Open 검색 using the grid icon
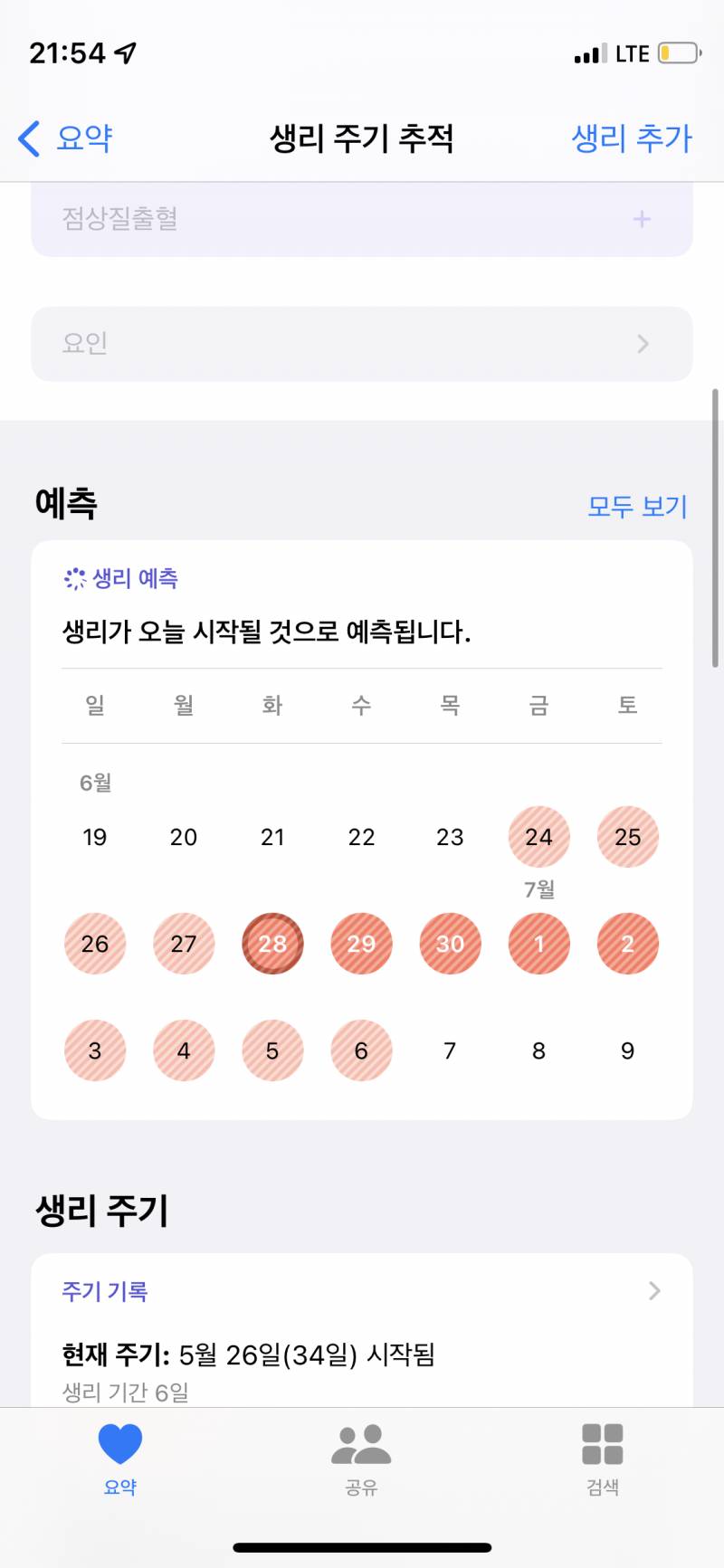Screen dimensions: 724x1568 601,1448
